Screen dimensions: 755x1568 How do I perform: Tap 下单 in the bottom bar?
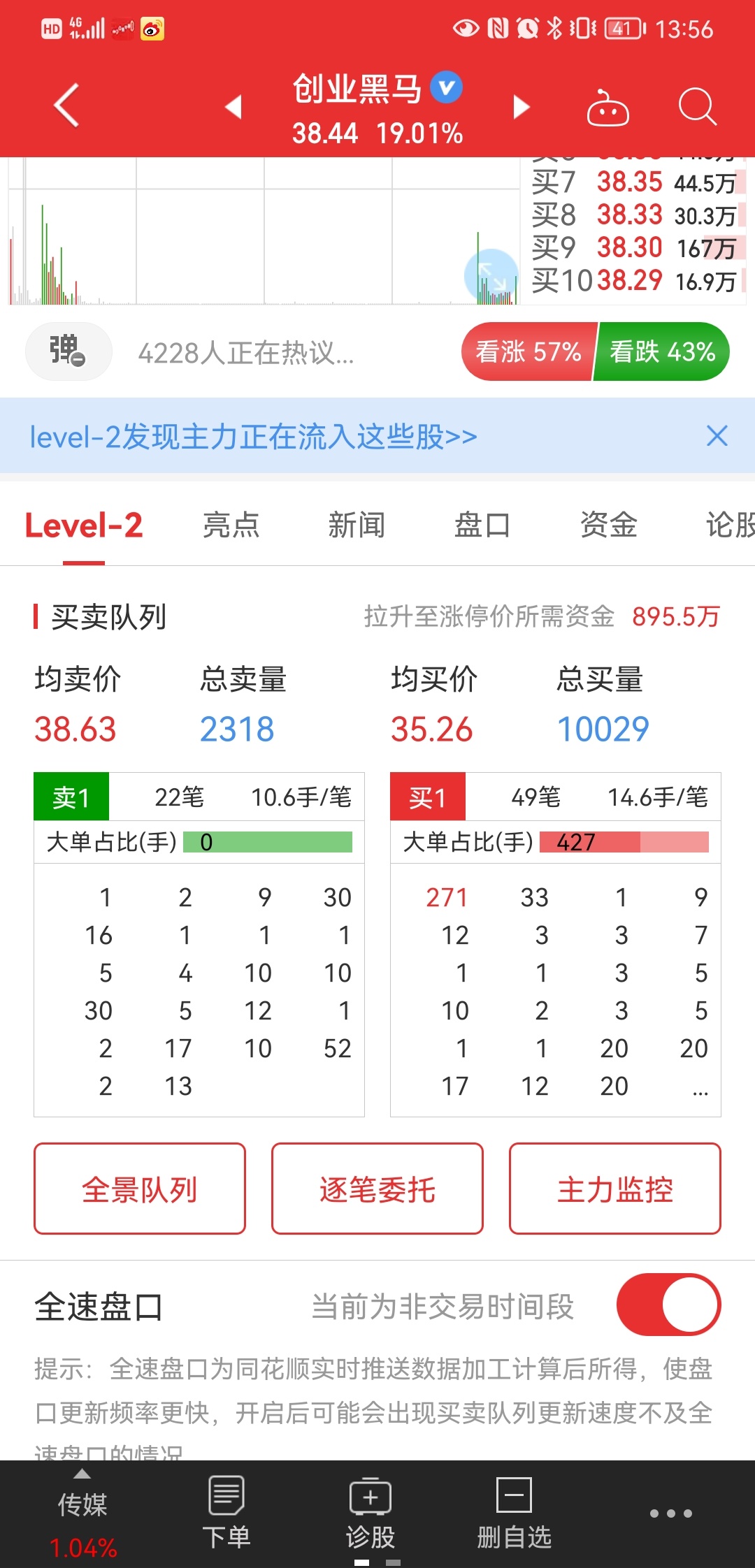click(x=226, y=1513)
